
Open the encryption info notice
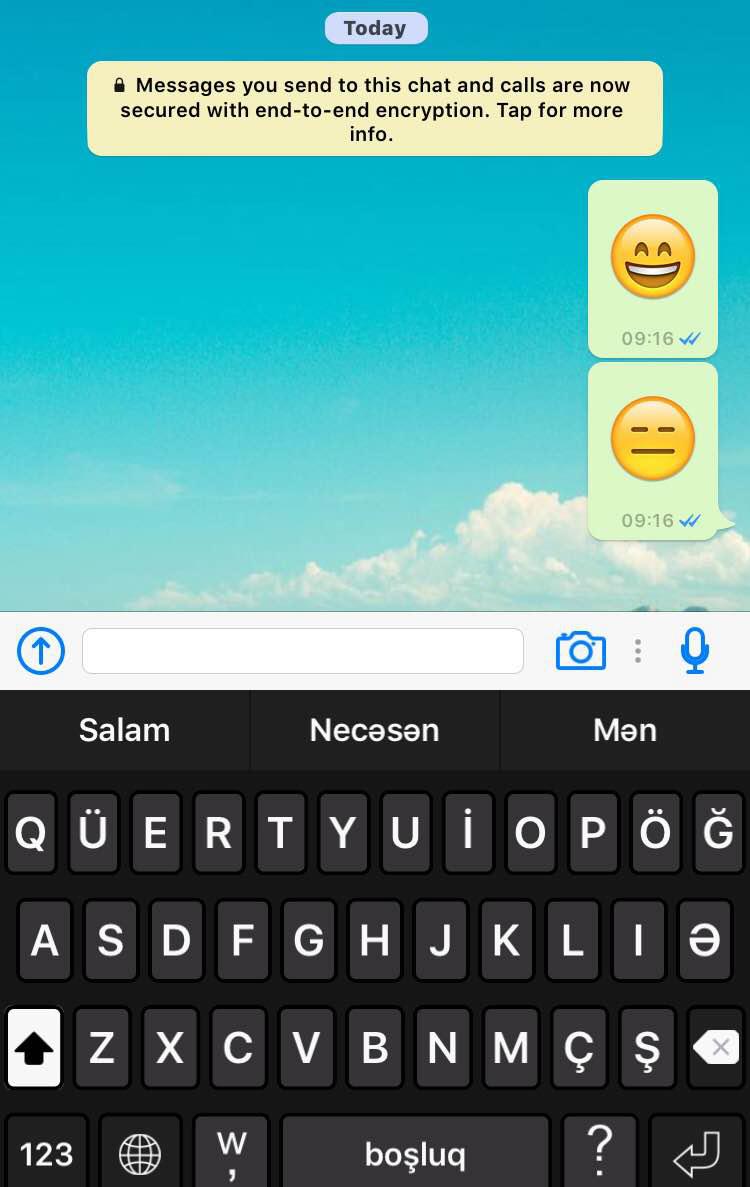click(375, 109)
